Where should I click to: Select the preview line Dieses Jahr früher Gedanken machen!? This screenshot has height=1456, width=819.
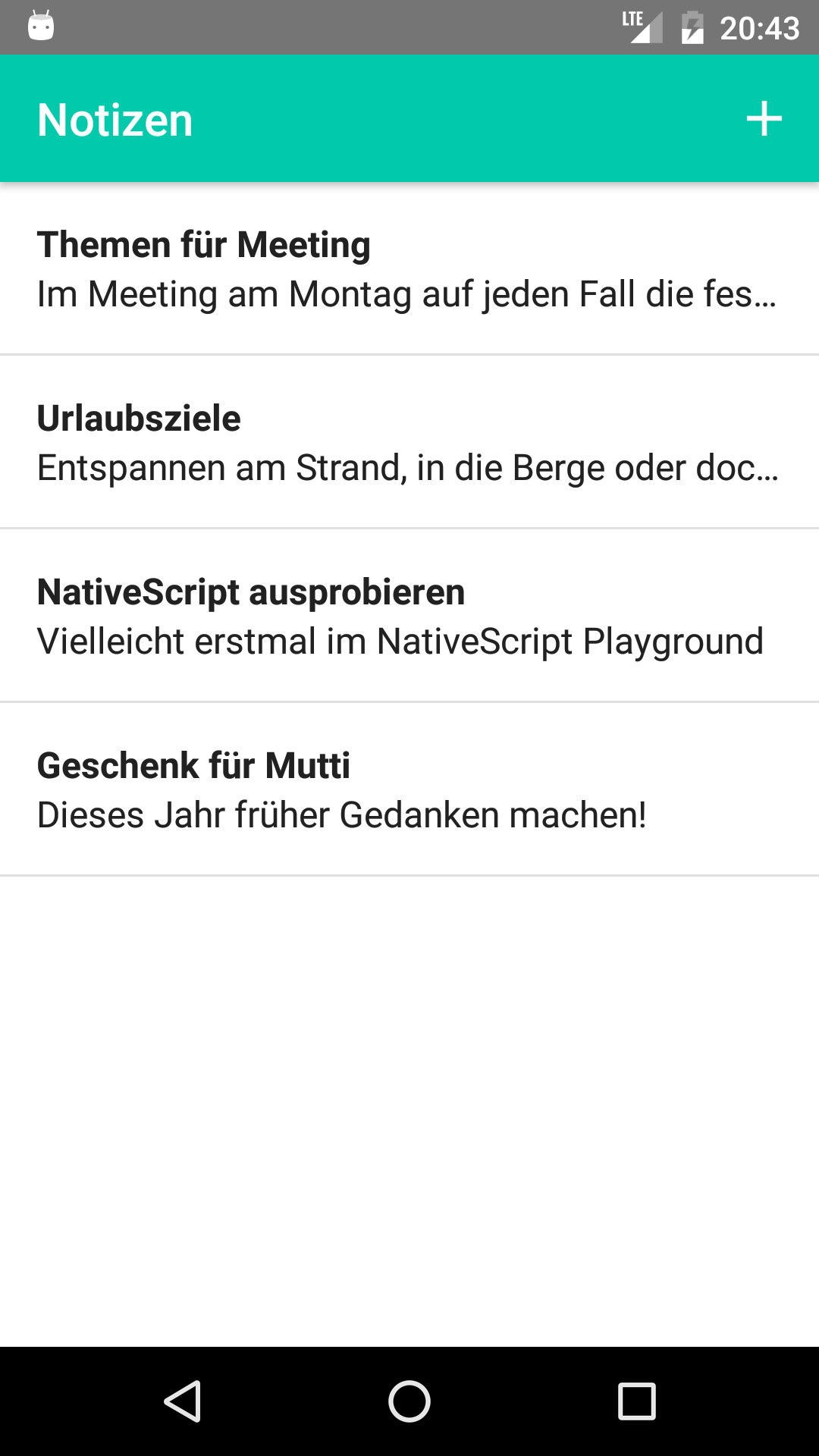tap(341, 814)
